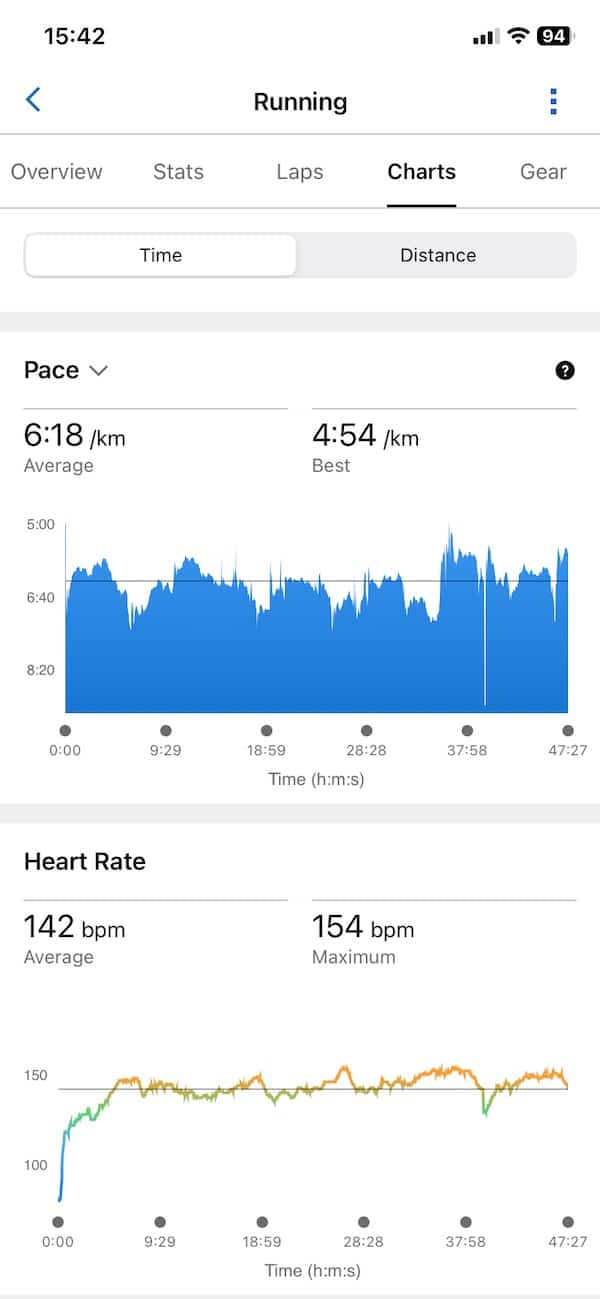The width and height of the screenshot is (600, 1299).
Task: Switch to the Gear tab
Action: pyautogui.click(x=543, y=172)
